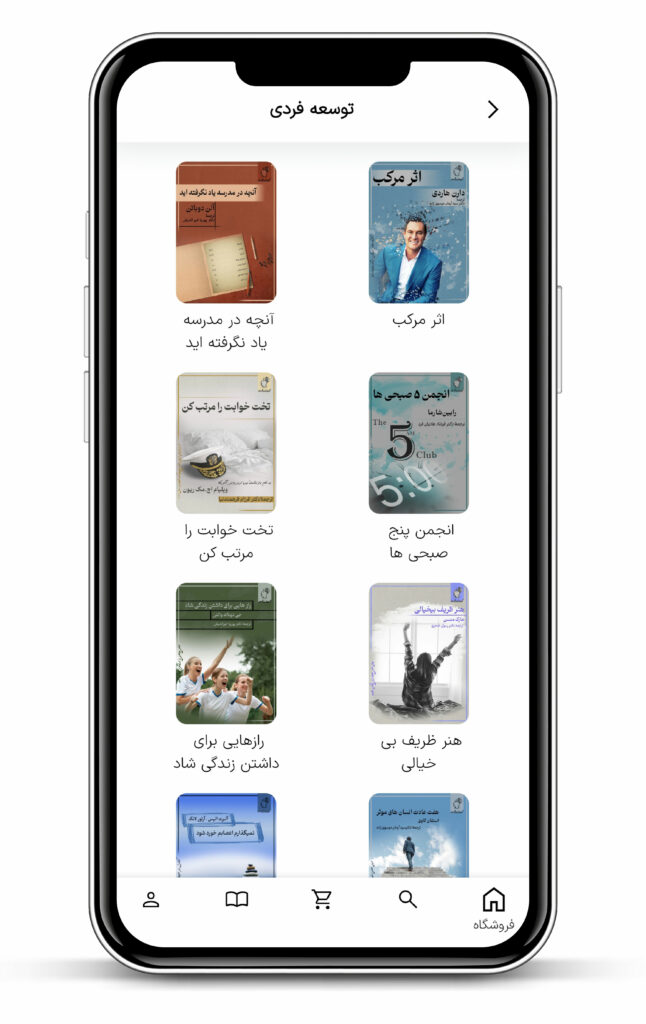Go back using the header chevron
The height and width of the screenshot is (1024, 646).
(492, 110)
